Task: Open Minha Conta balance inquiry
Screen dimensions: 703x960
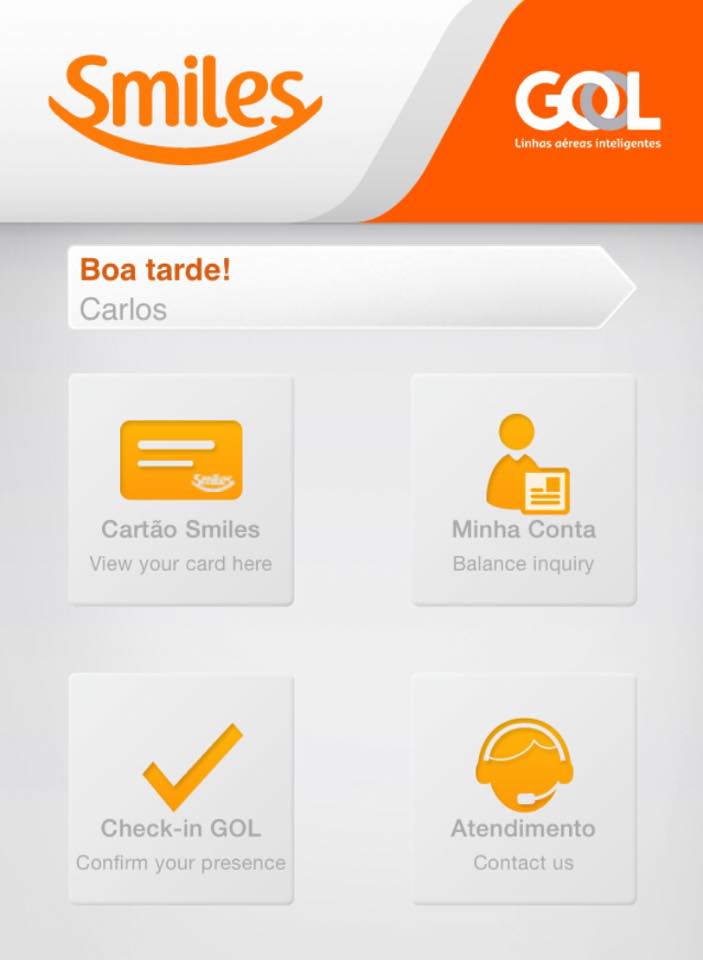Action: click(x=523, y=490)
